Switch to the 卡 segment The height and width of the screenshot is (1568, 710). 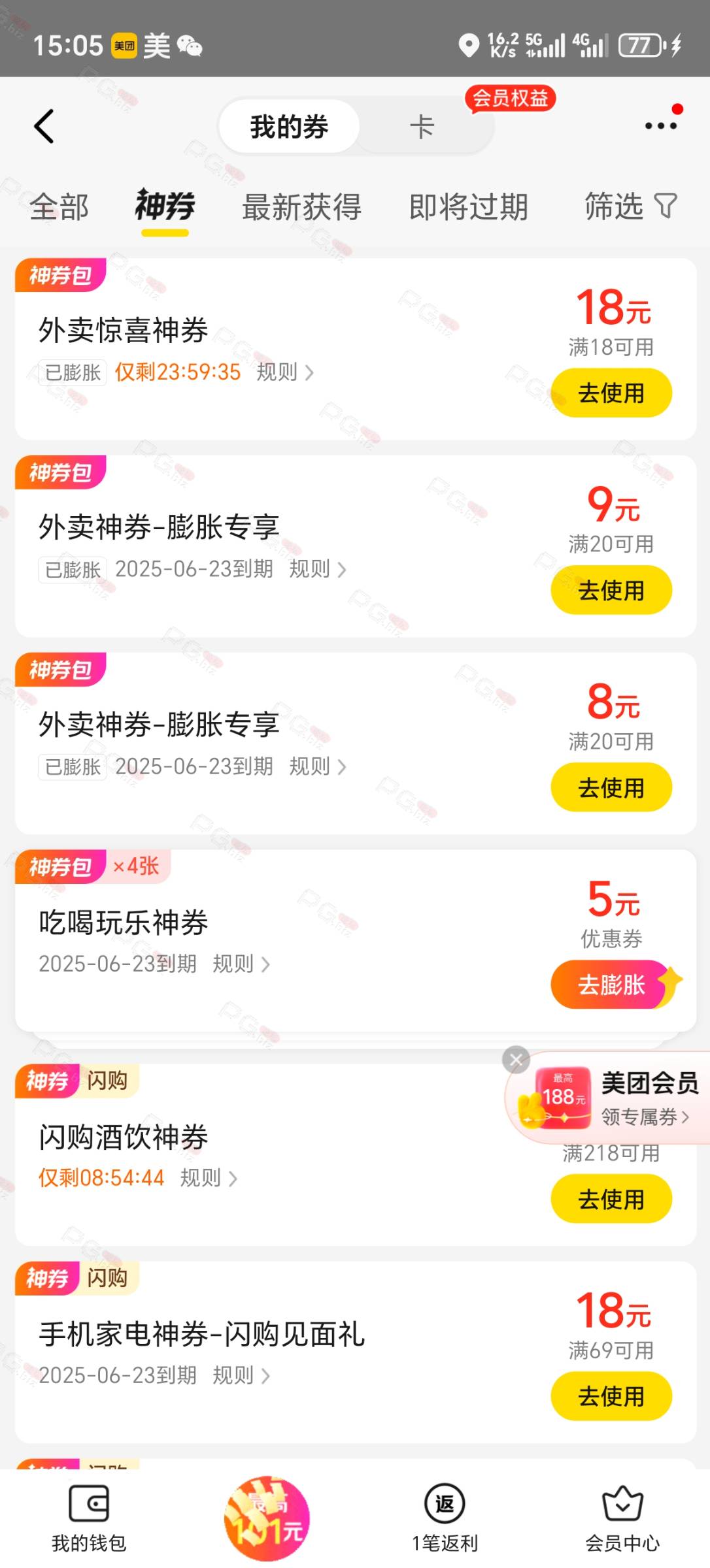(x=422, y=126)
